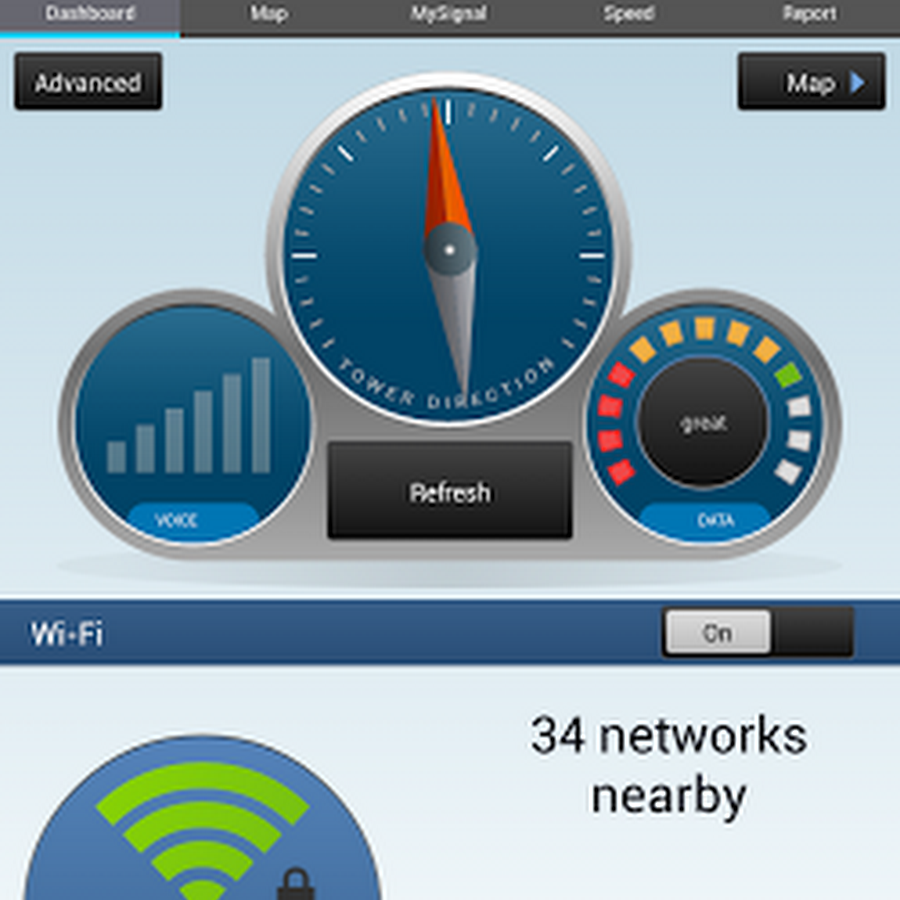Select the Dashboard tab

(90, 15)
